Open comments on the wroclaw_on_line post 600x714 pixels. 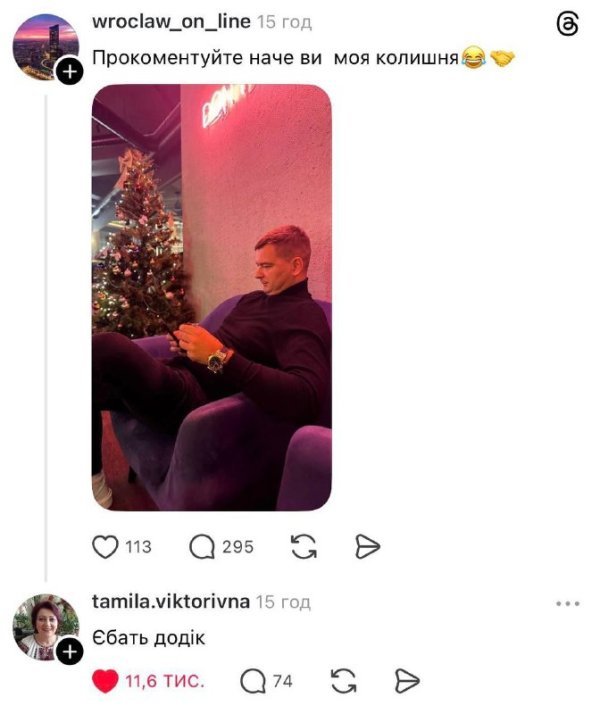[202, 546]
